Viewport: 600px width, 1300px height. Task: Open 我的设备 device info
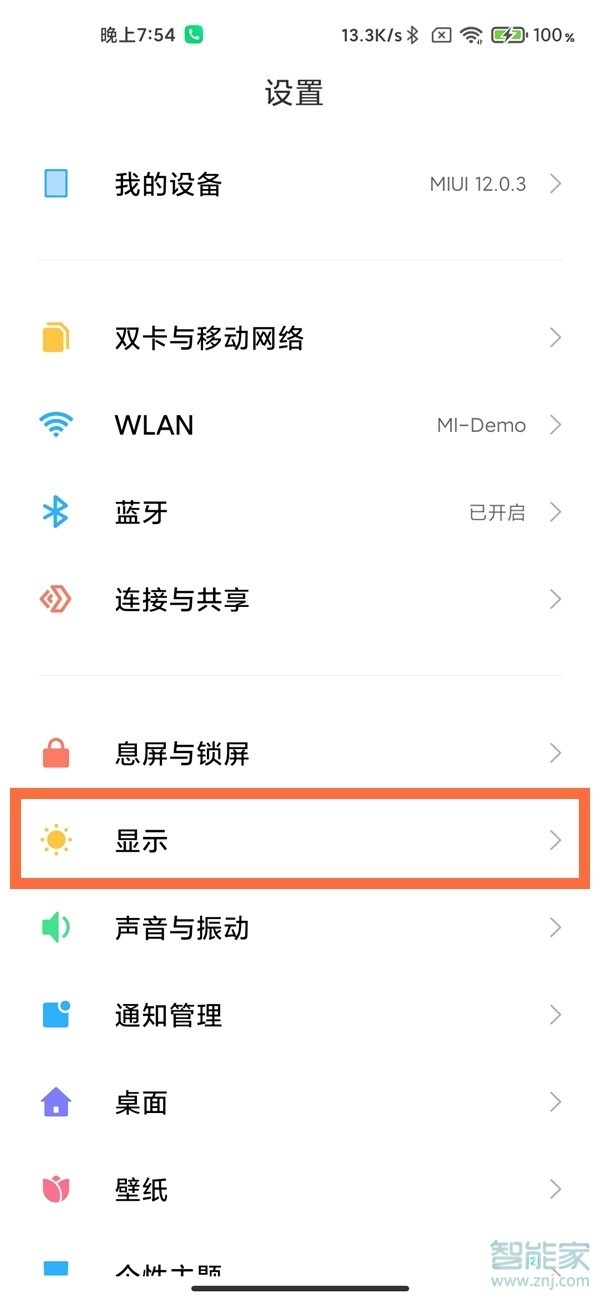[300, 184]
